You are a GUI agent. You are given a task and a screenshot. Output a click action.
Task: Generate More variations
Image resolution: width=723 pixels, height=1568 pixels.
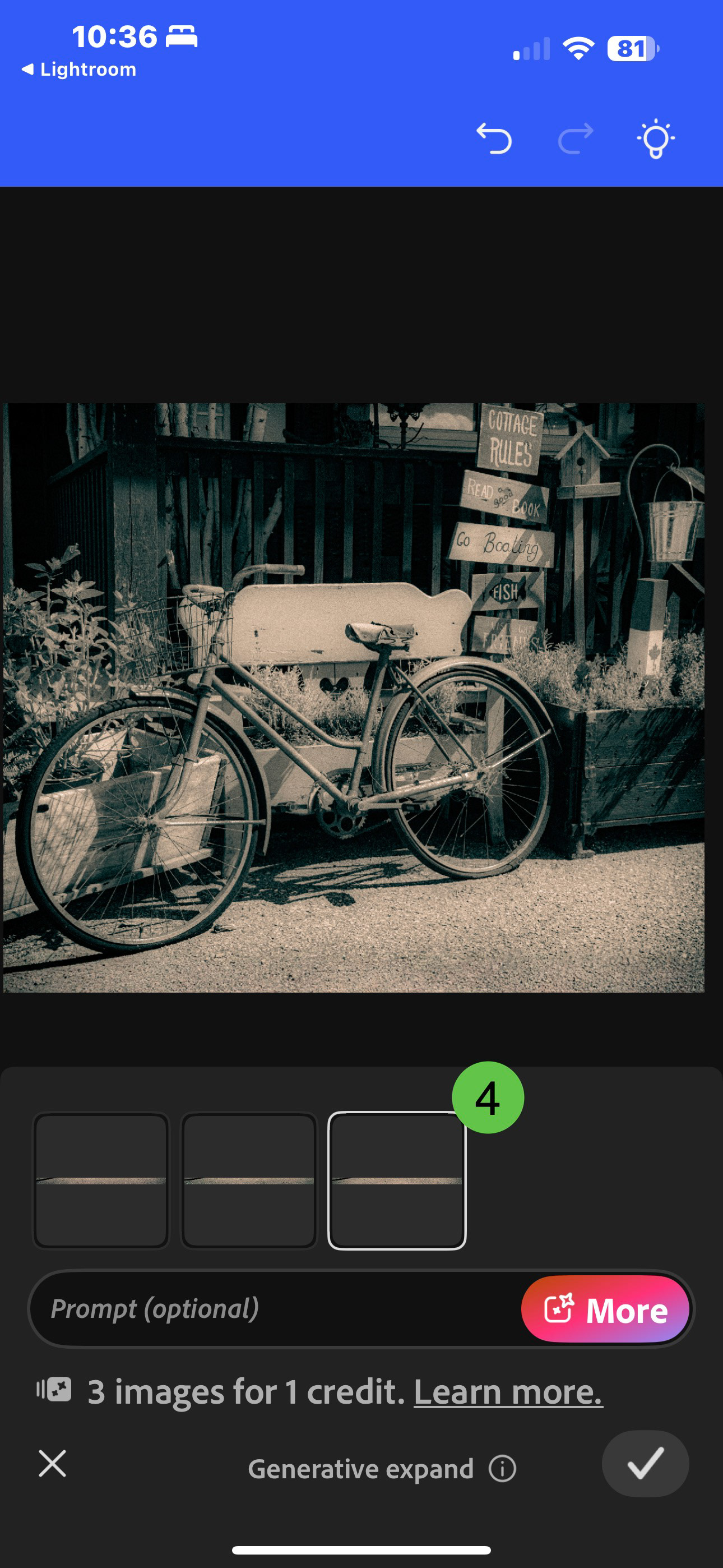click(605, 1309)
